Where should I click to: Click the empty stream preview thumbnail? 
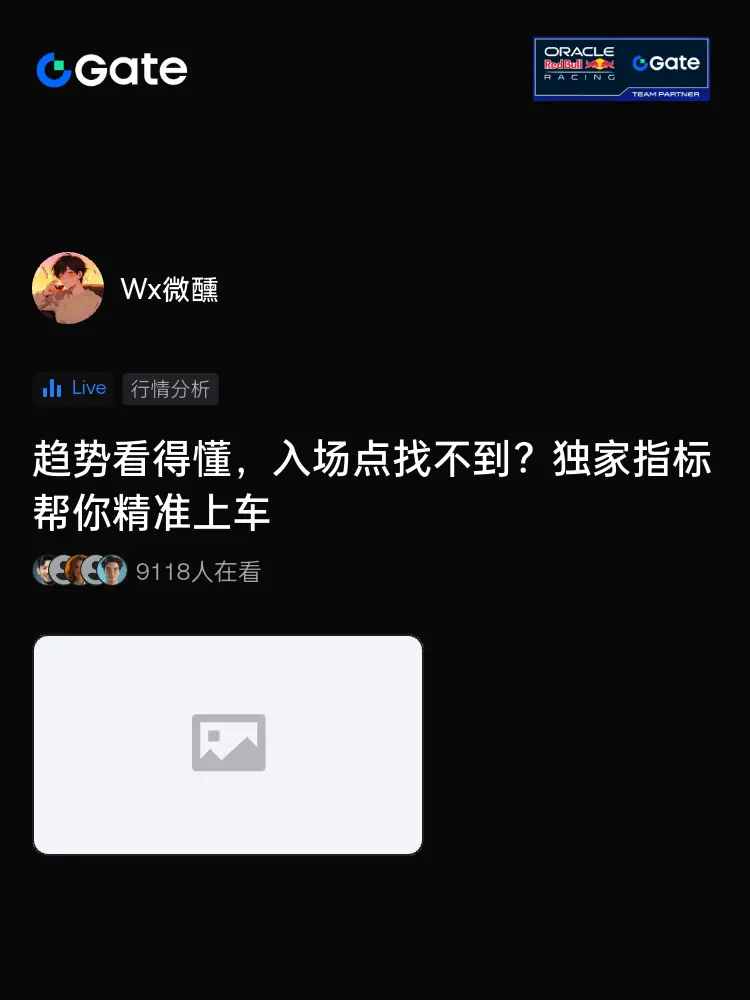tap(228, 744)
